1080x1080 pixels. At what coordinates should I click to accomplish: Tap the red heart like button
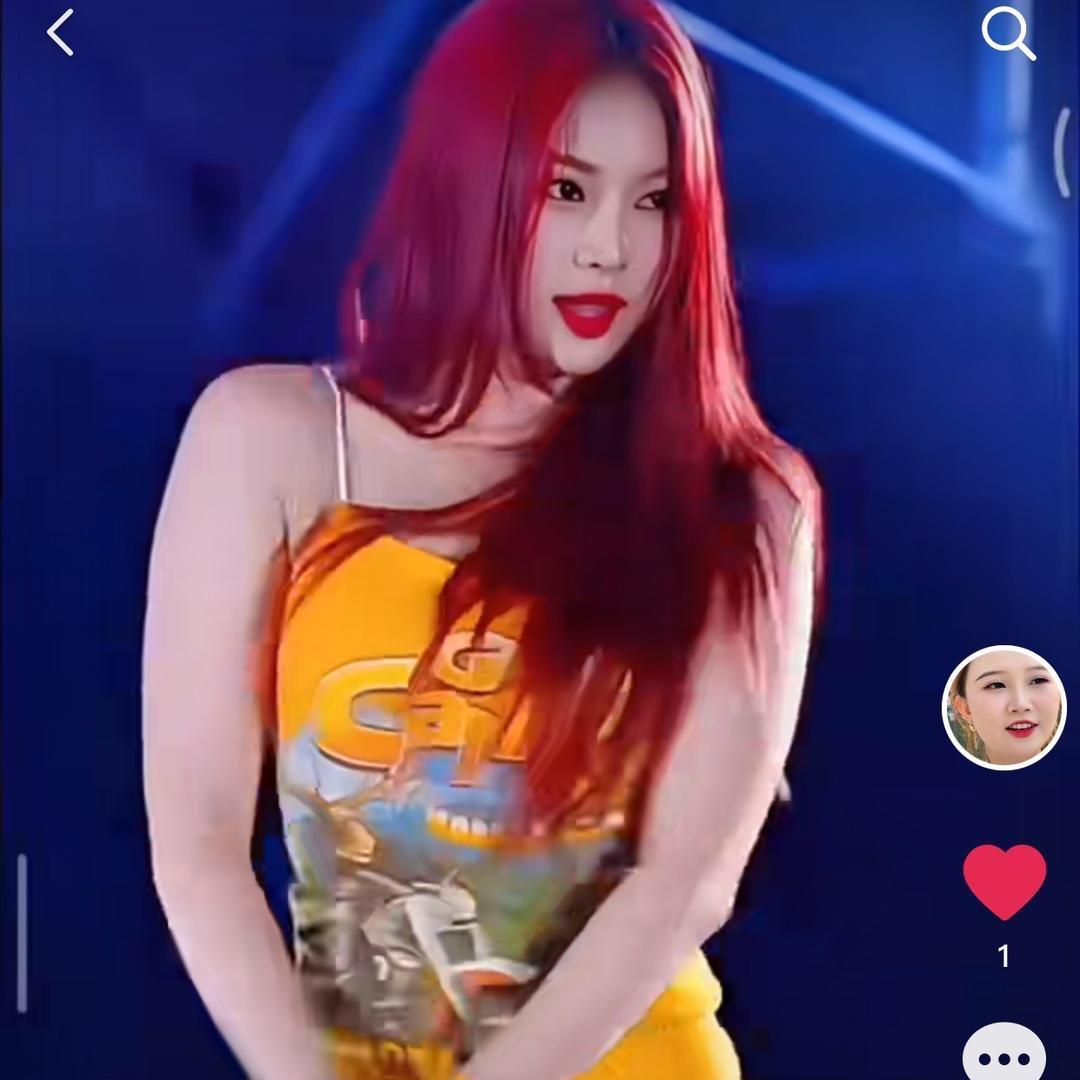(1004, 880)
